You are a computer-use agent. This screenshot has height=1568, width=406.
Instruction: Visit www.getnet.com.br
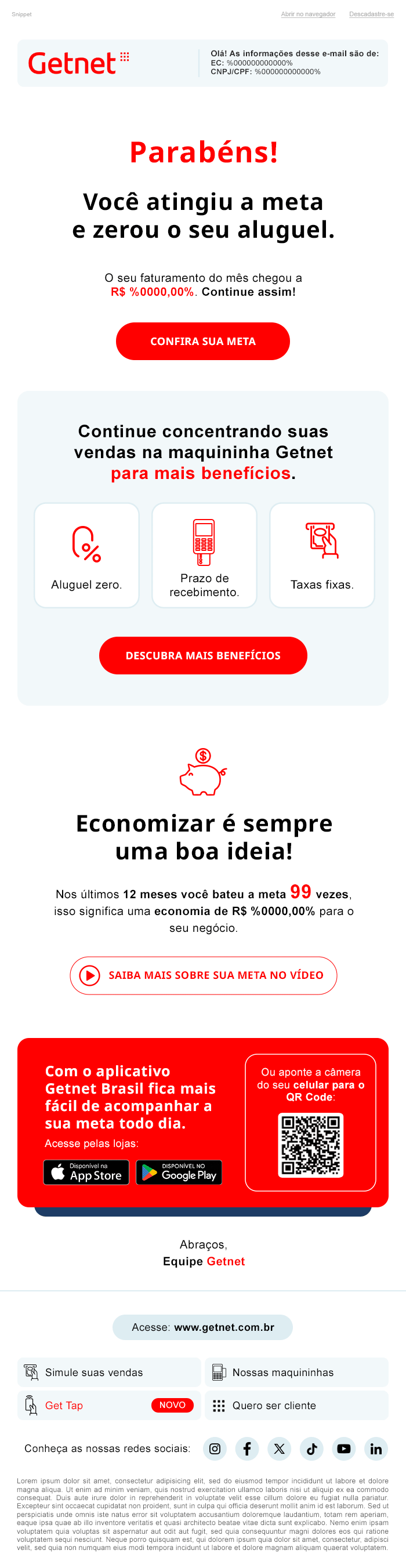202,1327
